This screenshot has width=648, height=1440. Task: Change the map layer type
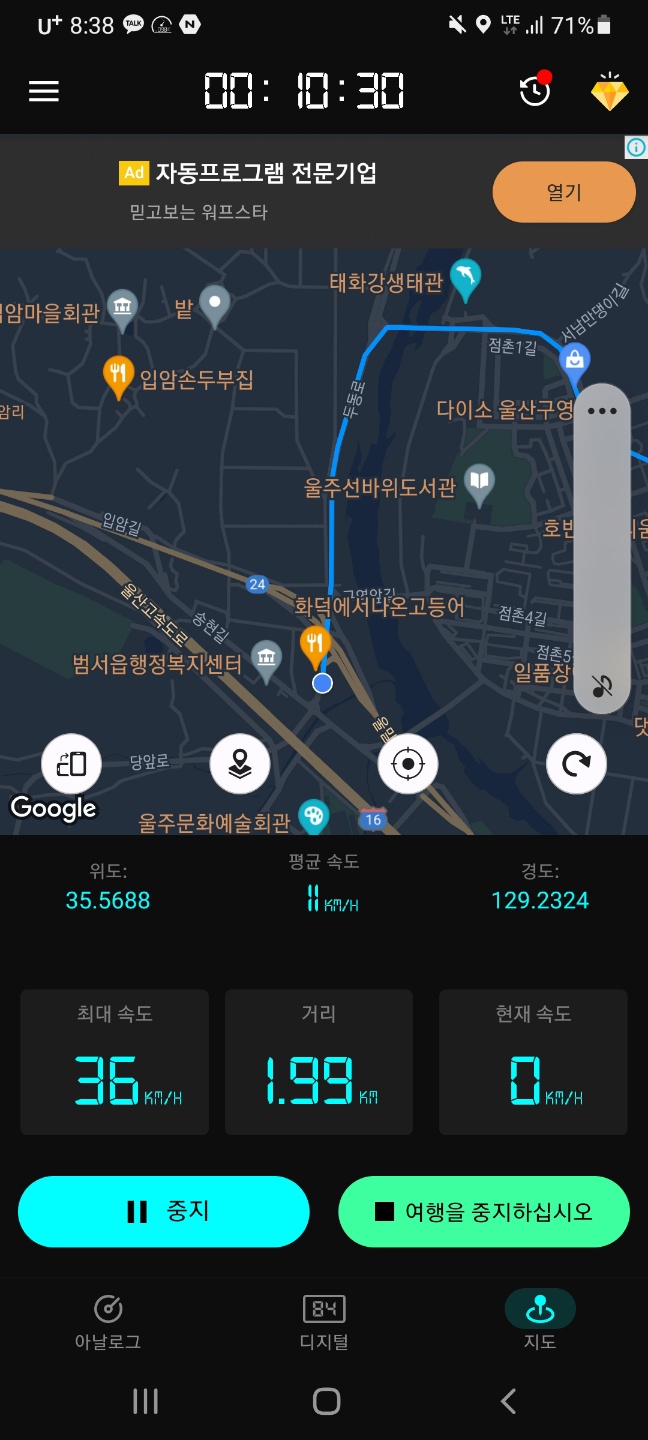(240, 765)
